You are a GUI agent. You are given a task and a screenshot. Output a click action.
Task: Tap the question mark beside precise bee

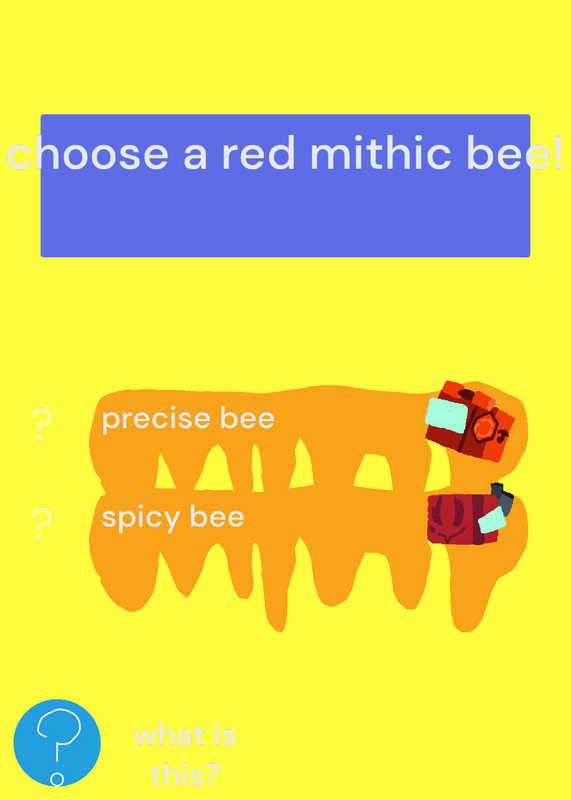pos(41,424)
